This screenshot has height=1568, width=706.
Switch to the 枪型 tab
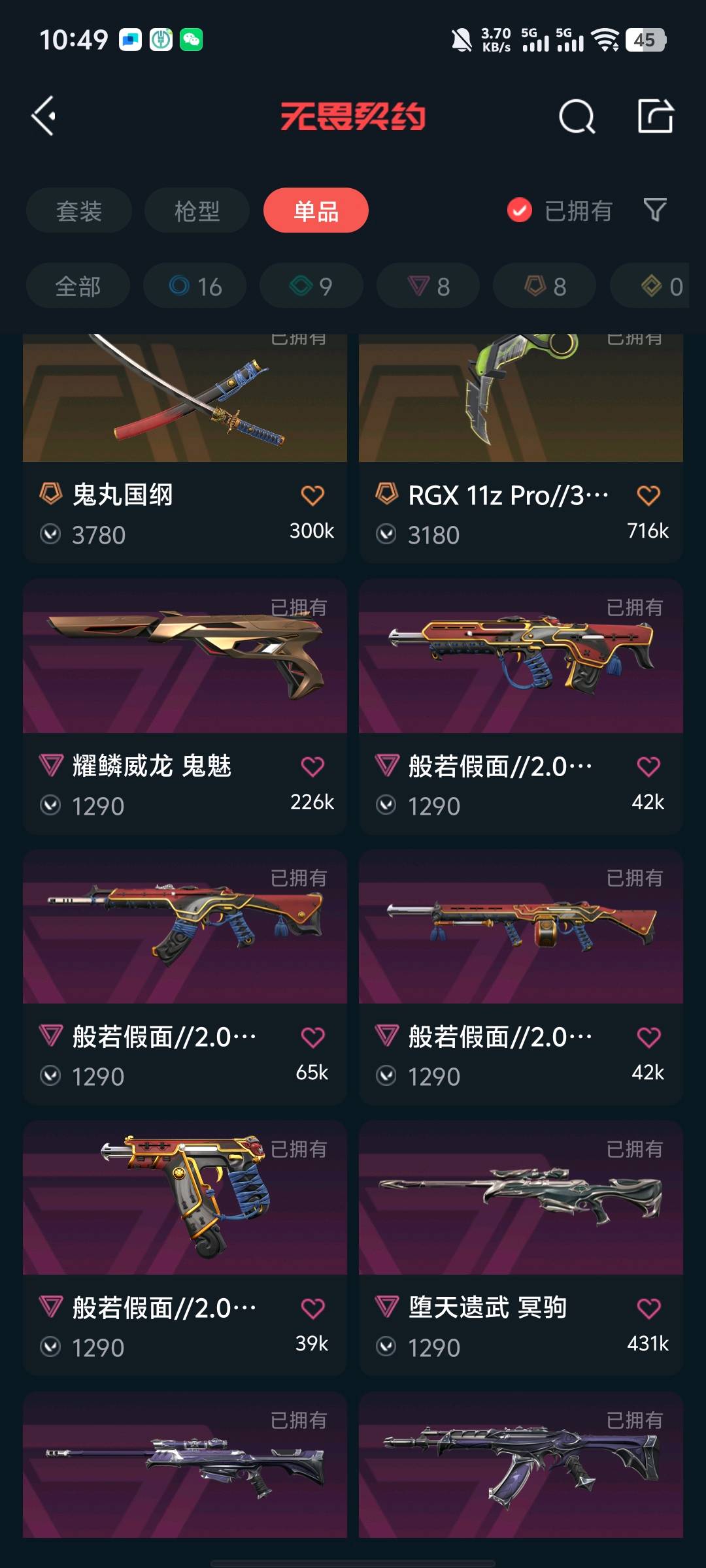197,211
